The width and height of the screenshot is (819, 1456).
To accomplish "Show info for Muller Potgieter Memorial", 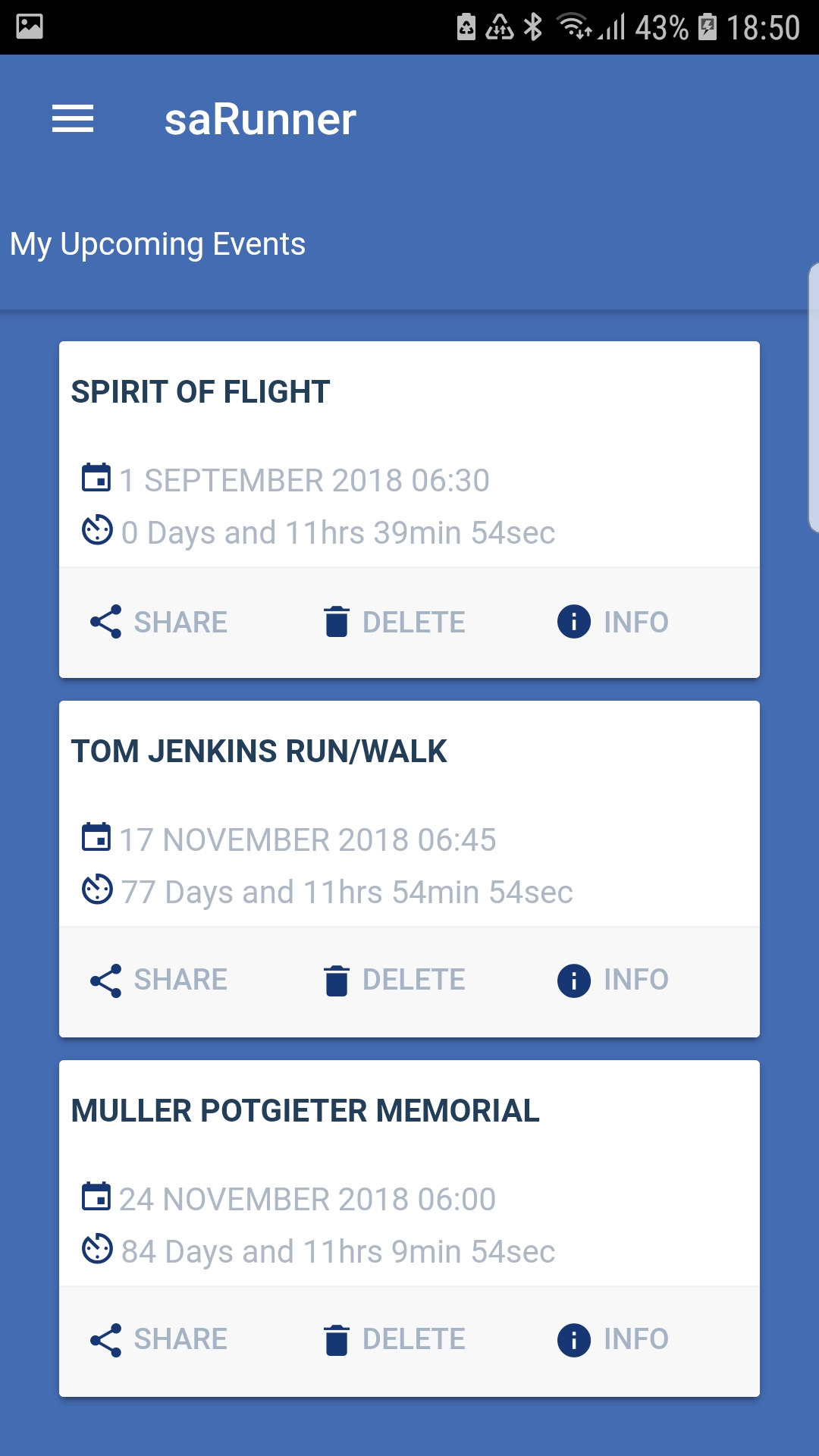I will click(x=613, y=1339).
